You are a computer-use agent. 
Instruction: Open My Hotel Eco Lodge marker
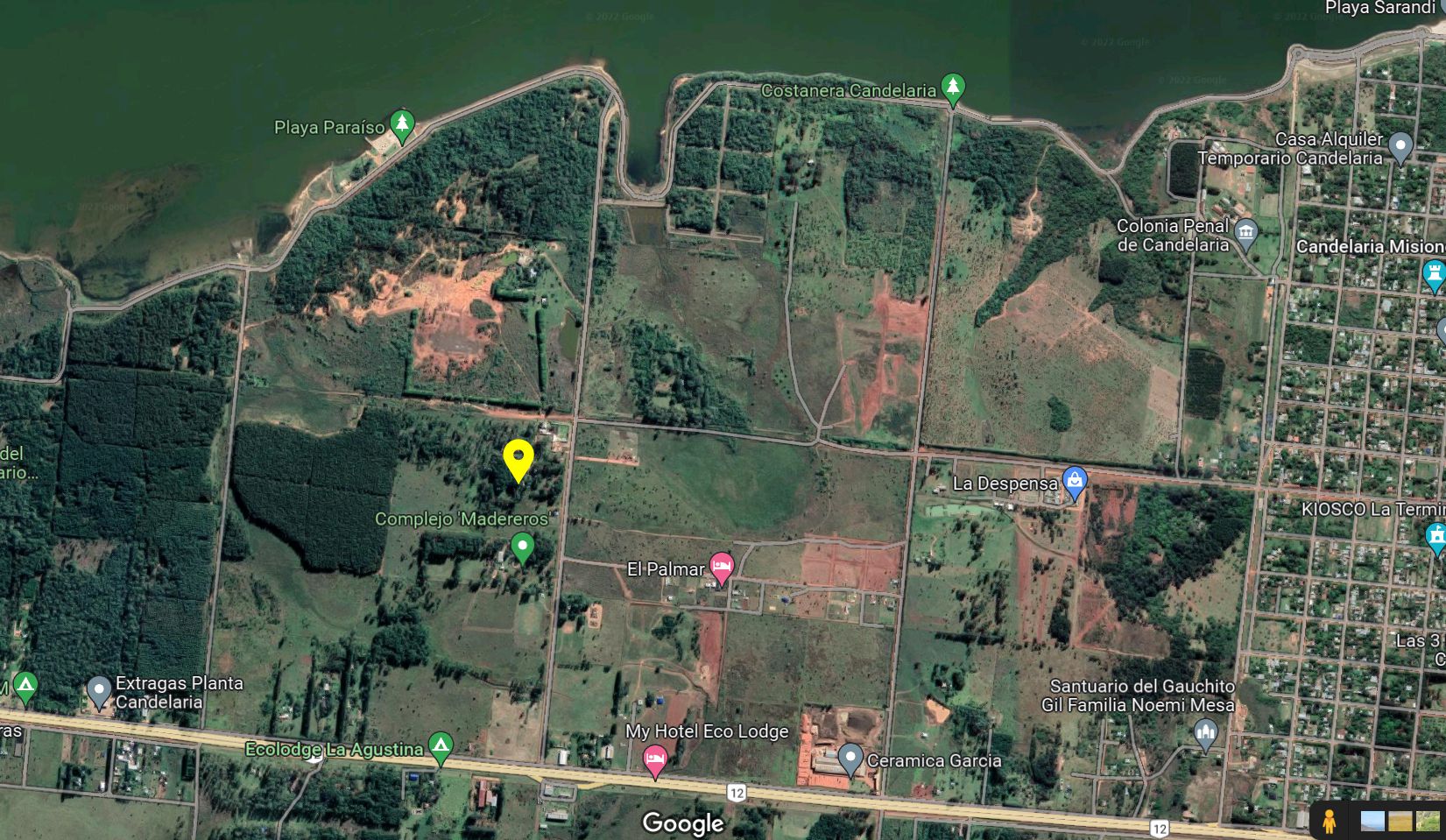[655, 759]
